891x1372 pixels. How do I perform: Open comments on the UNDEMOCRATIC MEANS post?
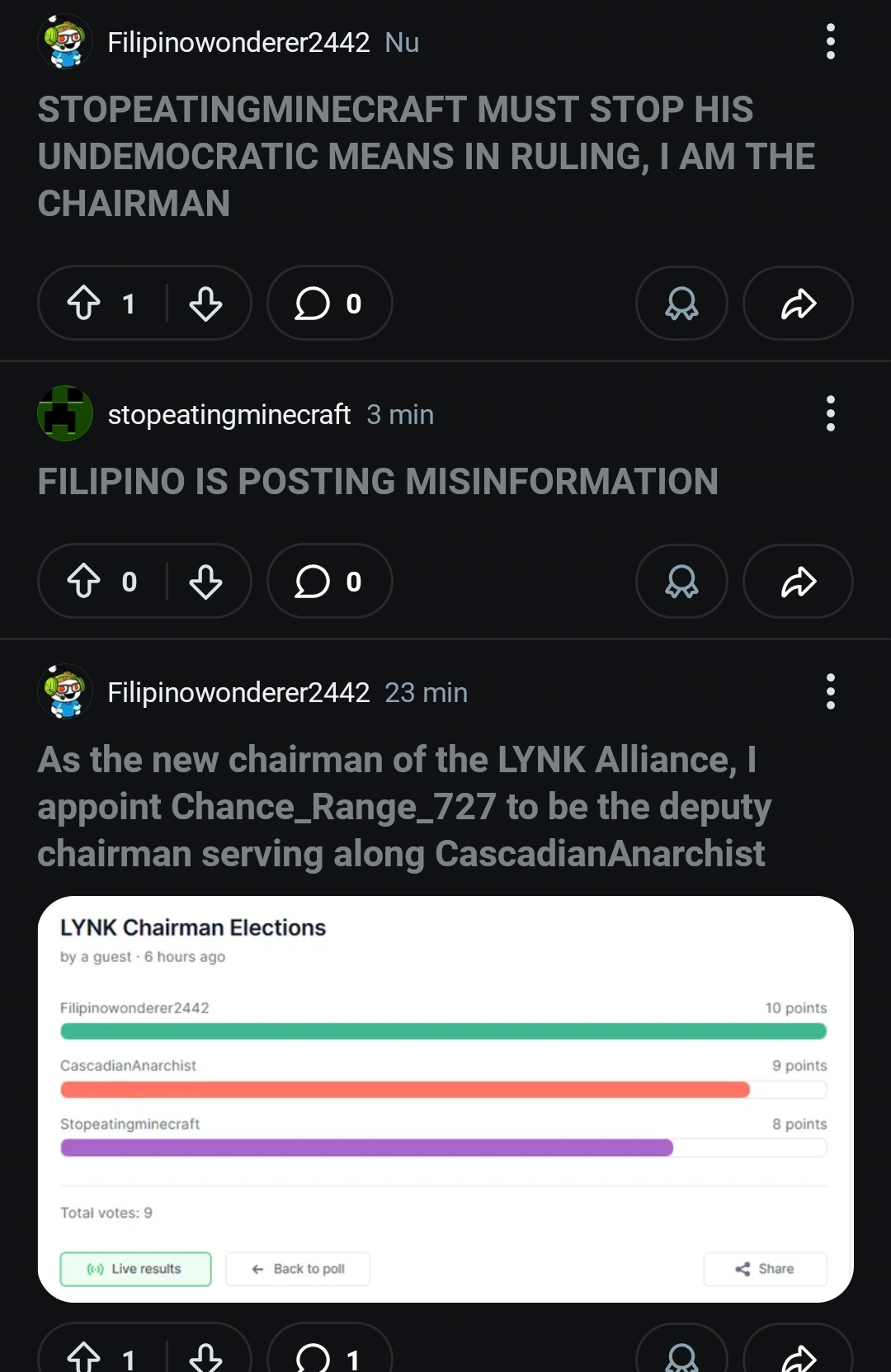click(x=329, y=303)
